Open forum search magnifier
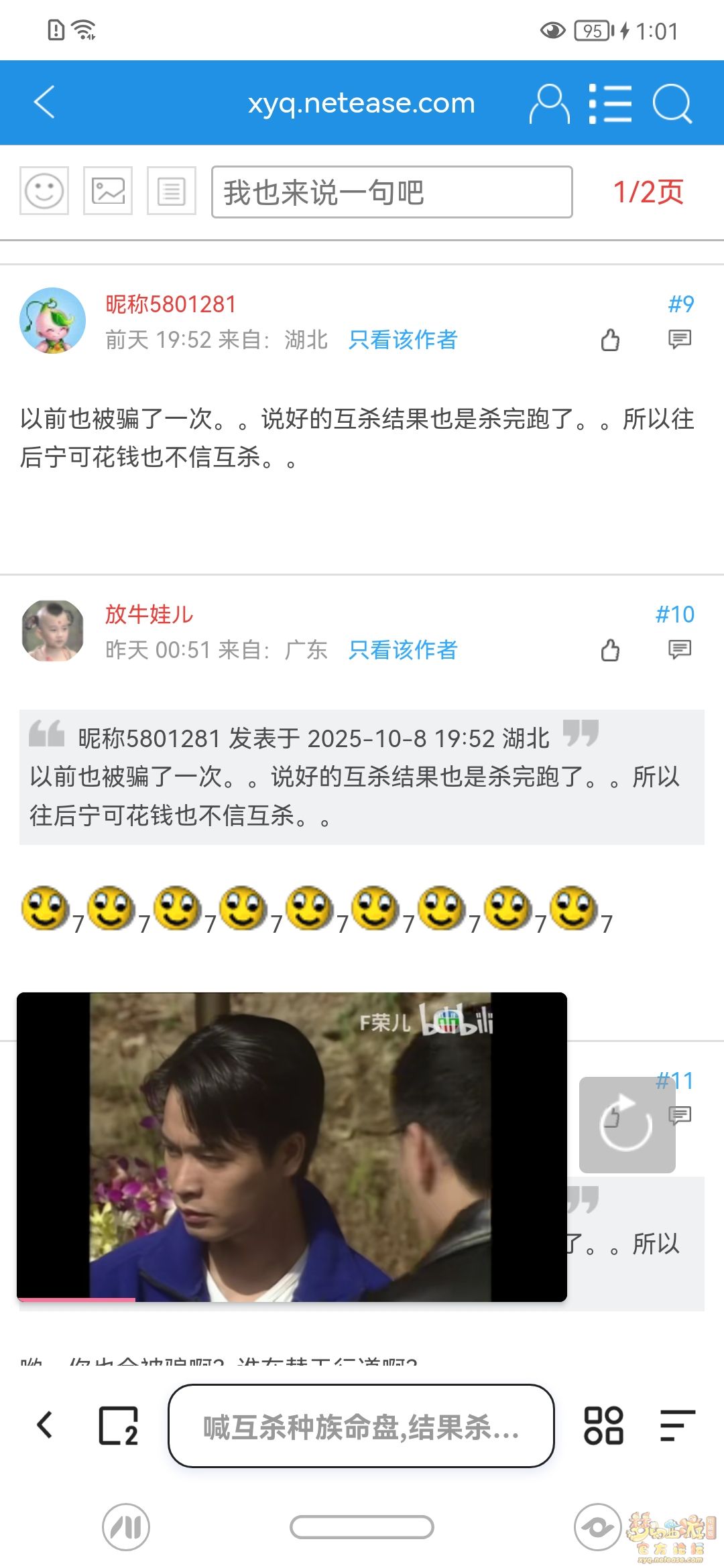The width and height of the screenshot is (724, 1568). pyautogui.click(x=672, y=104)
